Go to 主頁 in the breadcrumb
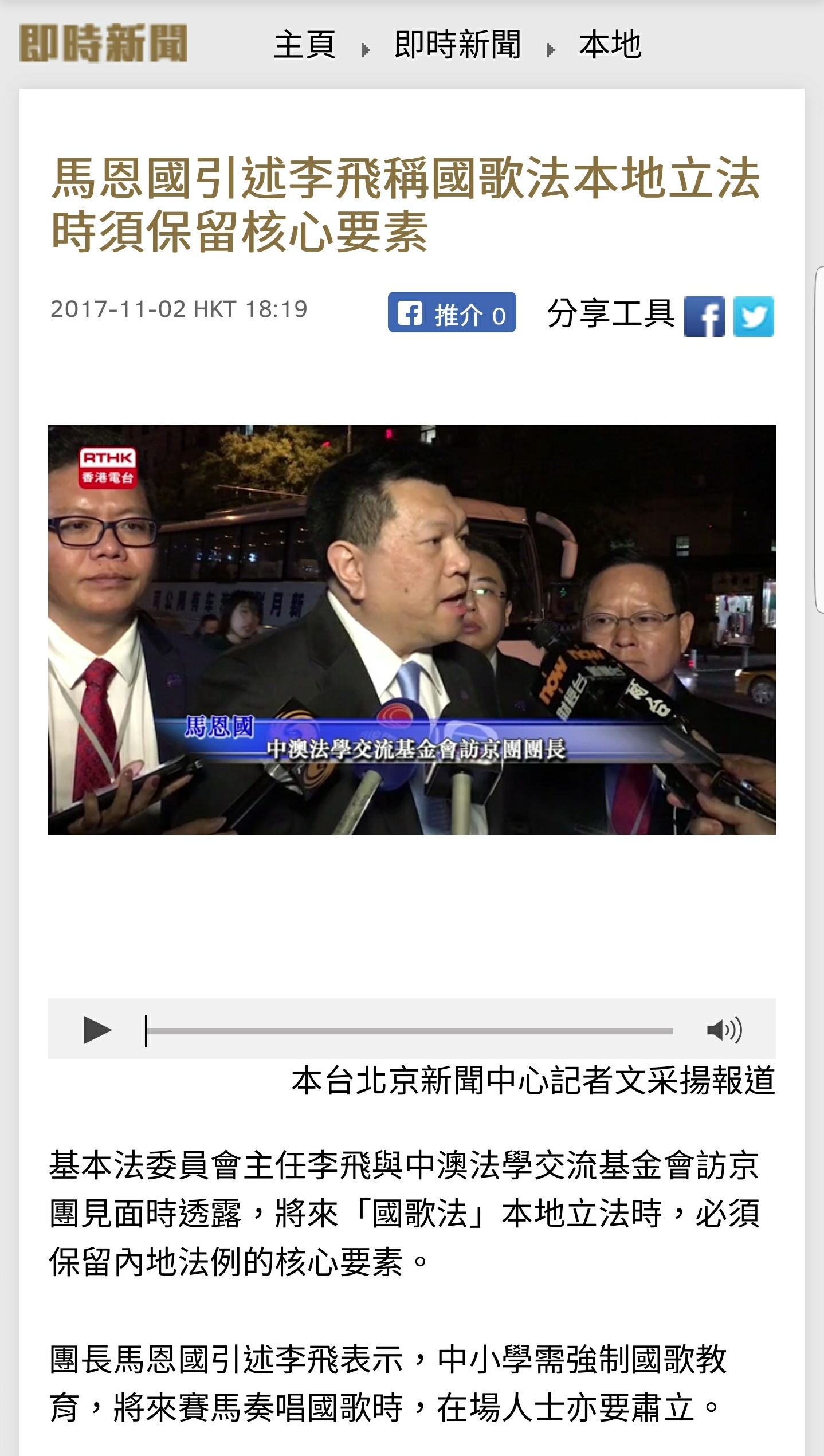This screenshot has width=824, height=1456. point(304,45)
